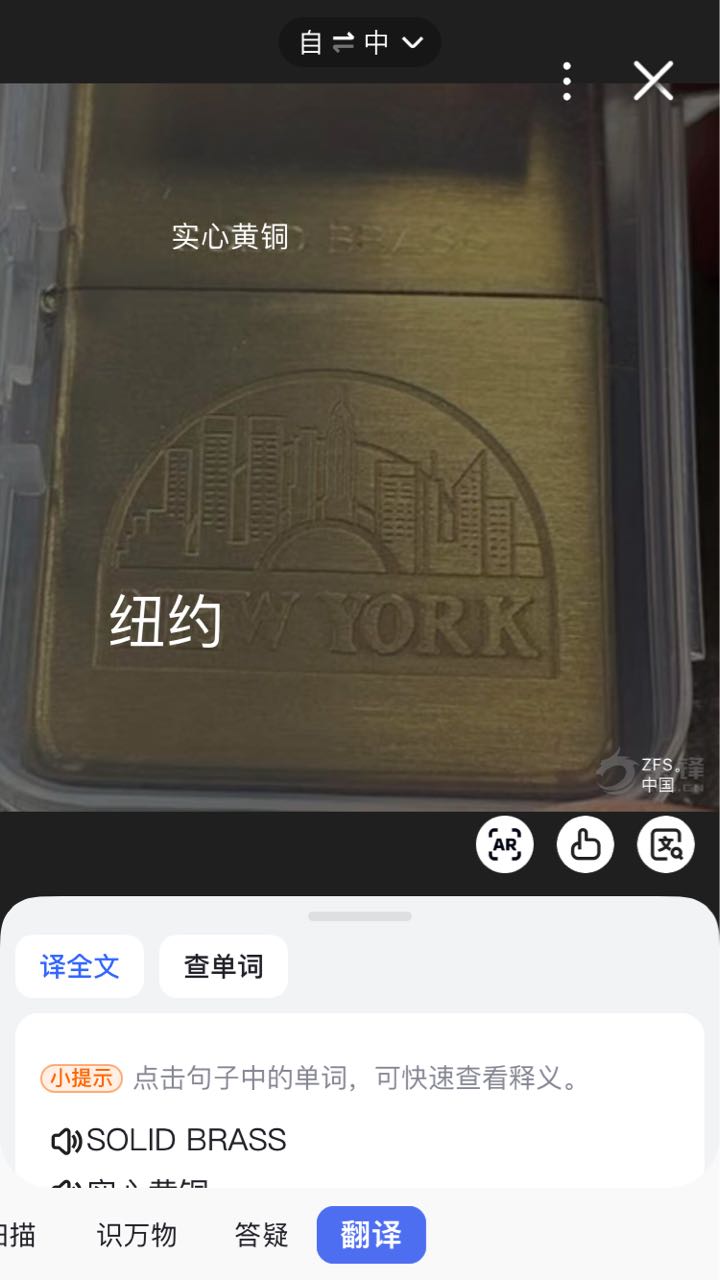Viewport: 720px width, 1280px height.
Task: Switch to the 查单词 tab
Action: [x=223, y=966]
